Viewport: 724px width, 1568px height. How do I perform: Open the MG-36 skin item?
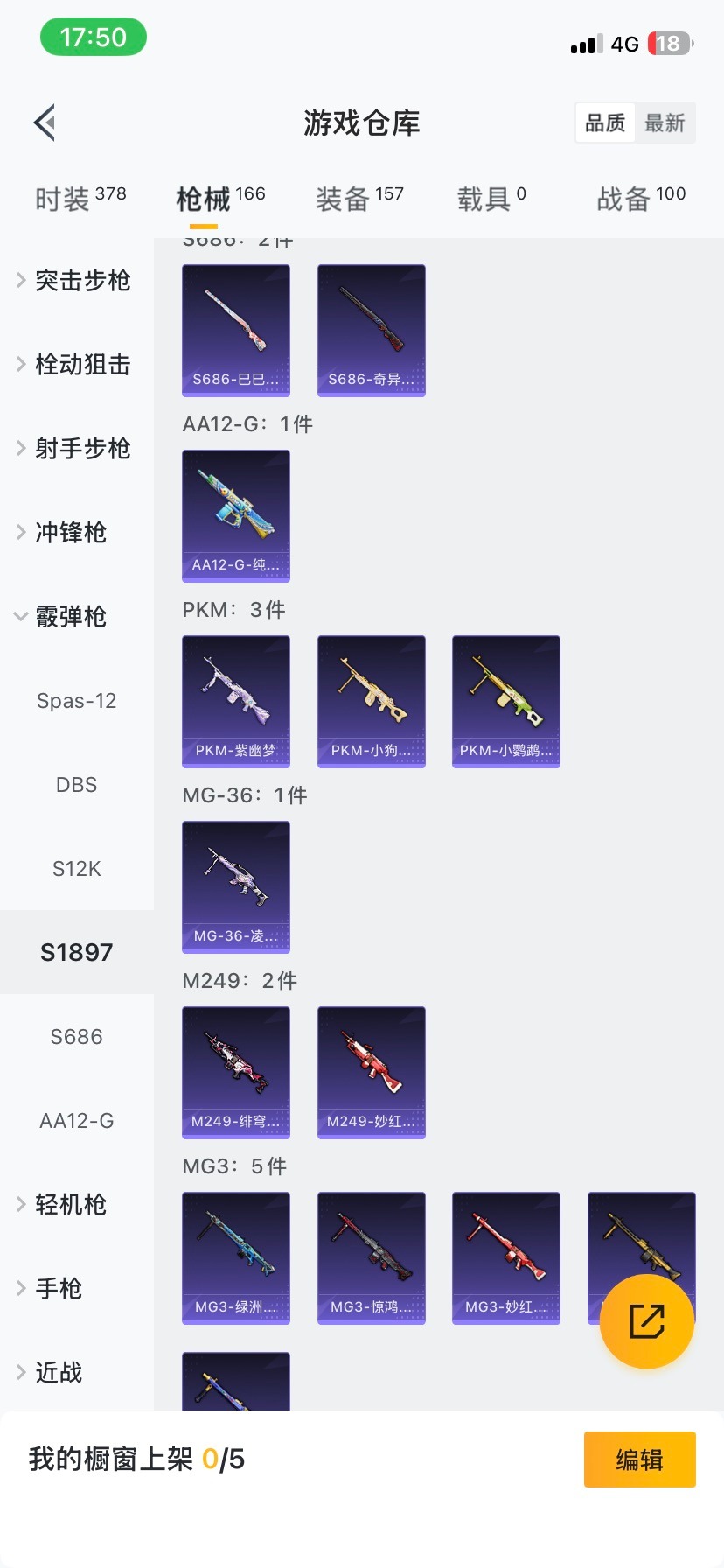coord(236,886)
